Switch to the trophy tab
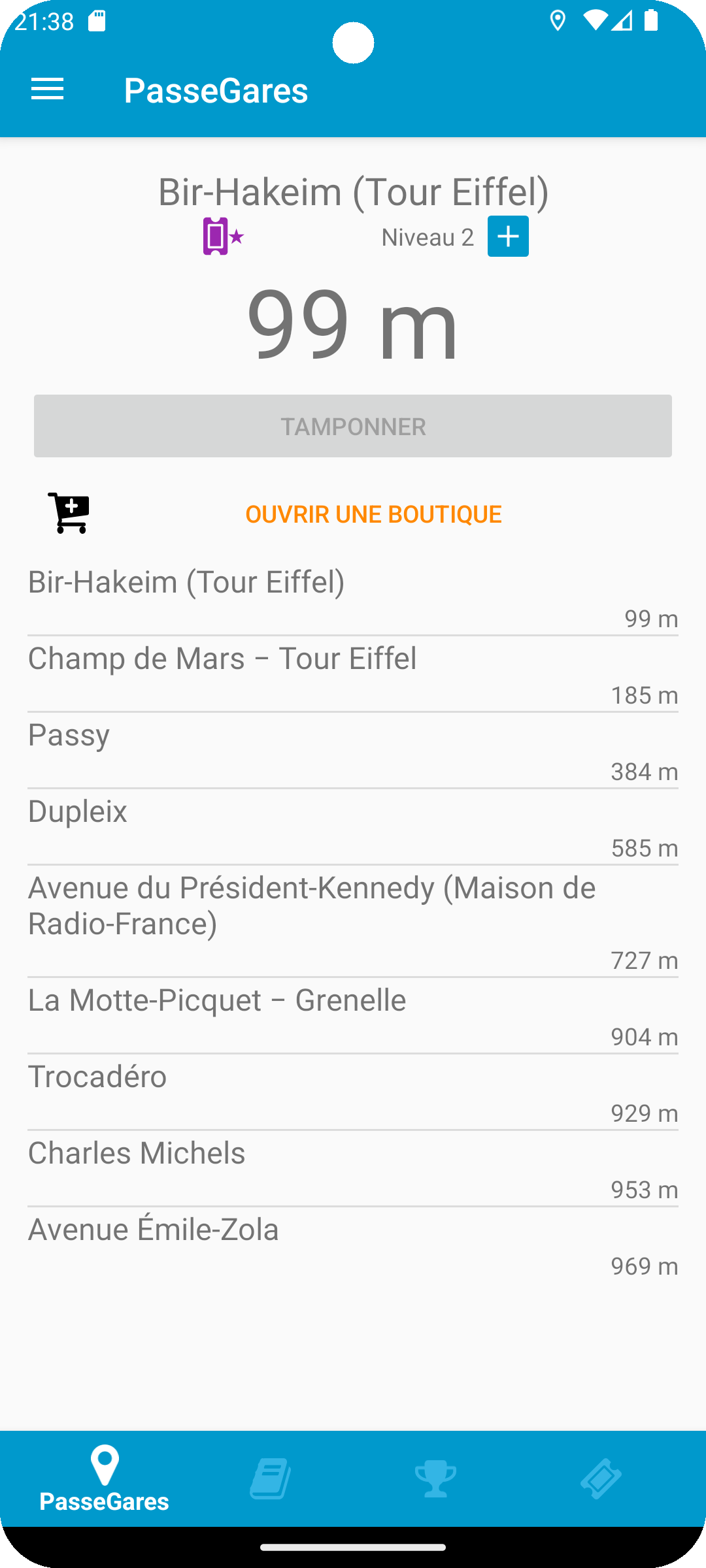The width and height of the screenshot is (706, 1568). click(x=435, y=1478)
